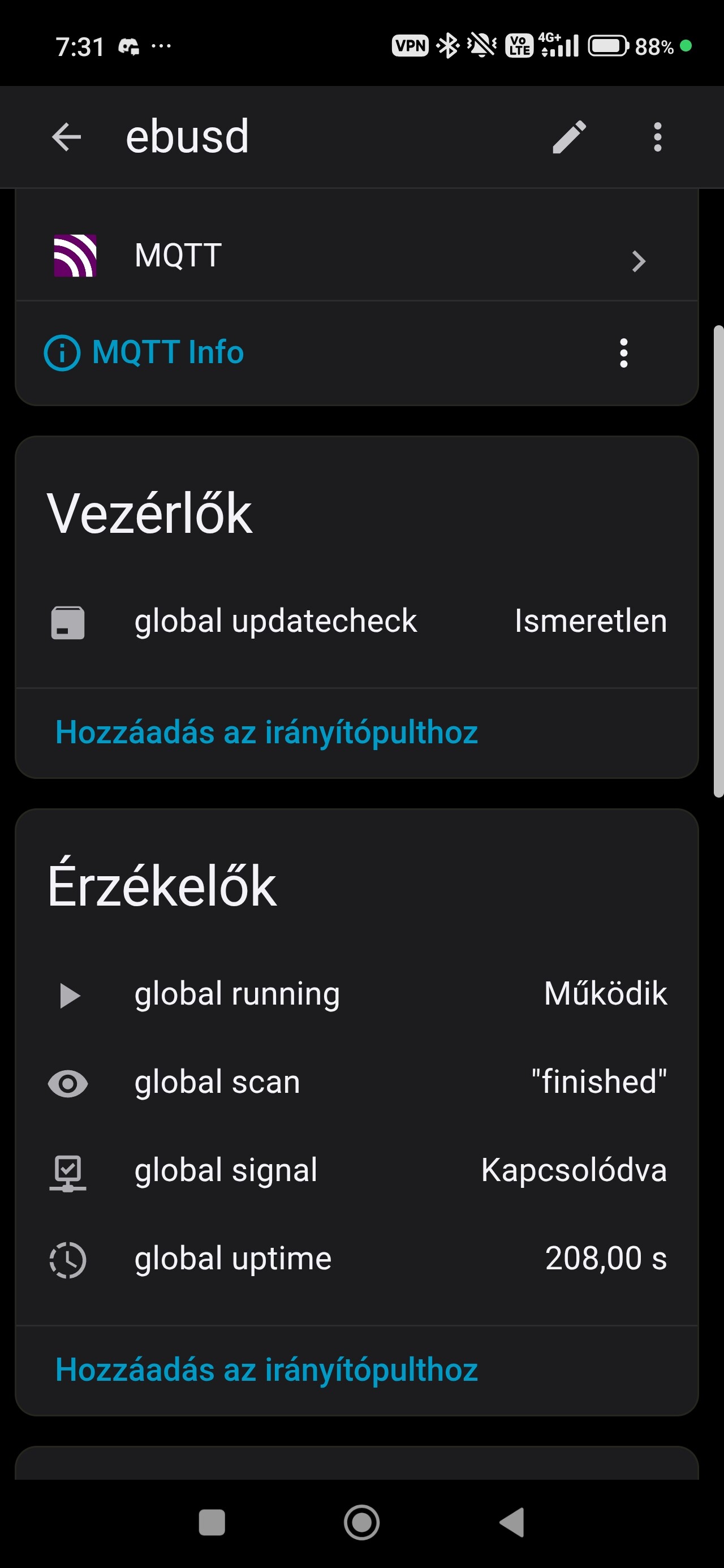
Task: Open the three-dot menu beside MQTT Info
Action: (623, 353)
